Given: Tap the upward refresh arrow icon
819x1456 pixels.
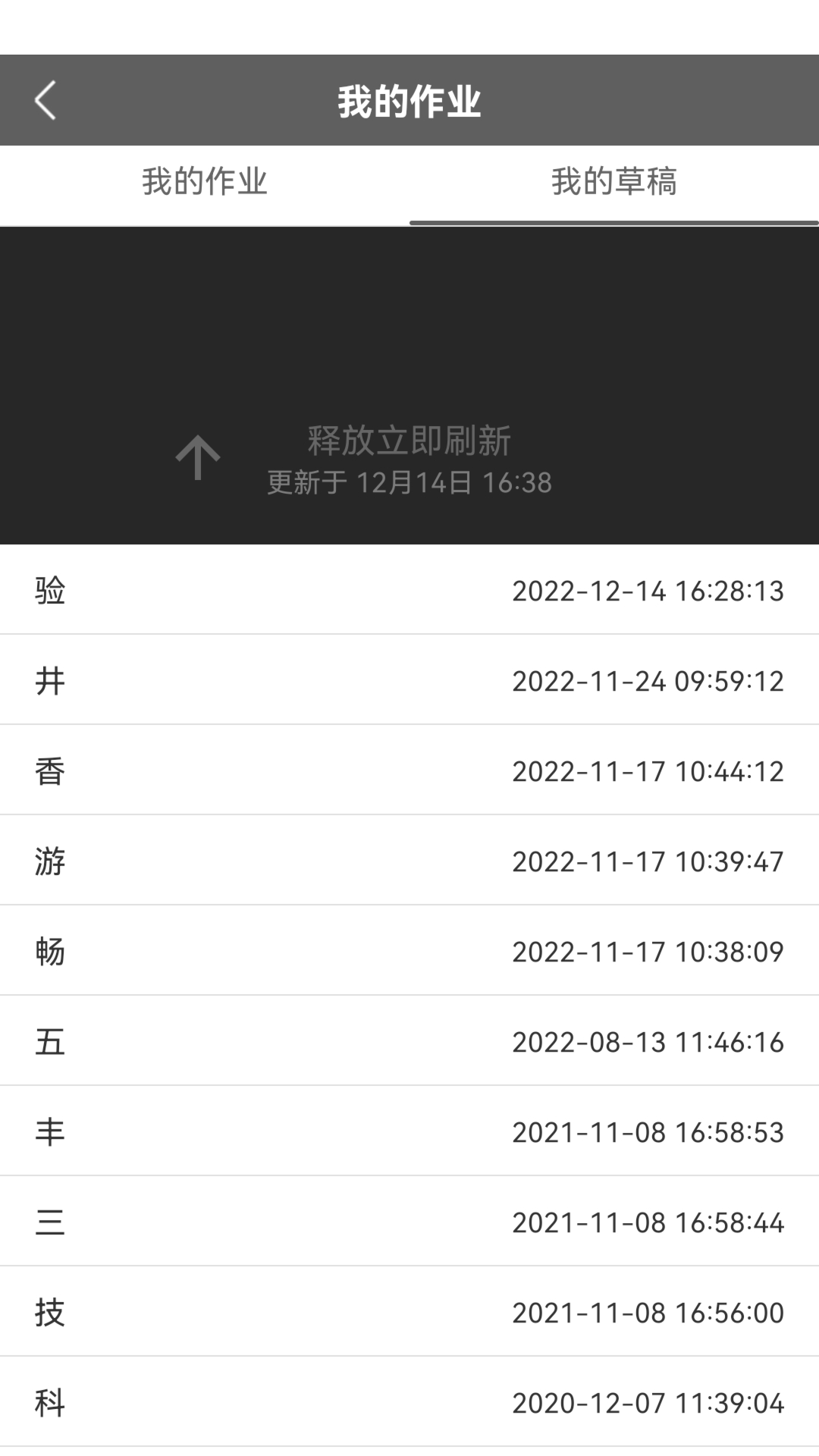Looking at the screenshot, I should click(x=199, y=455).
